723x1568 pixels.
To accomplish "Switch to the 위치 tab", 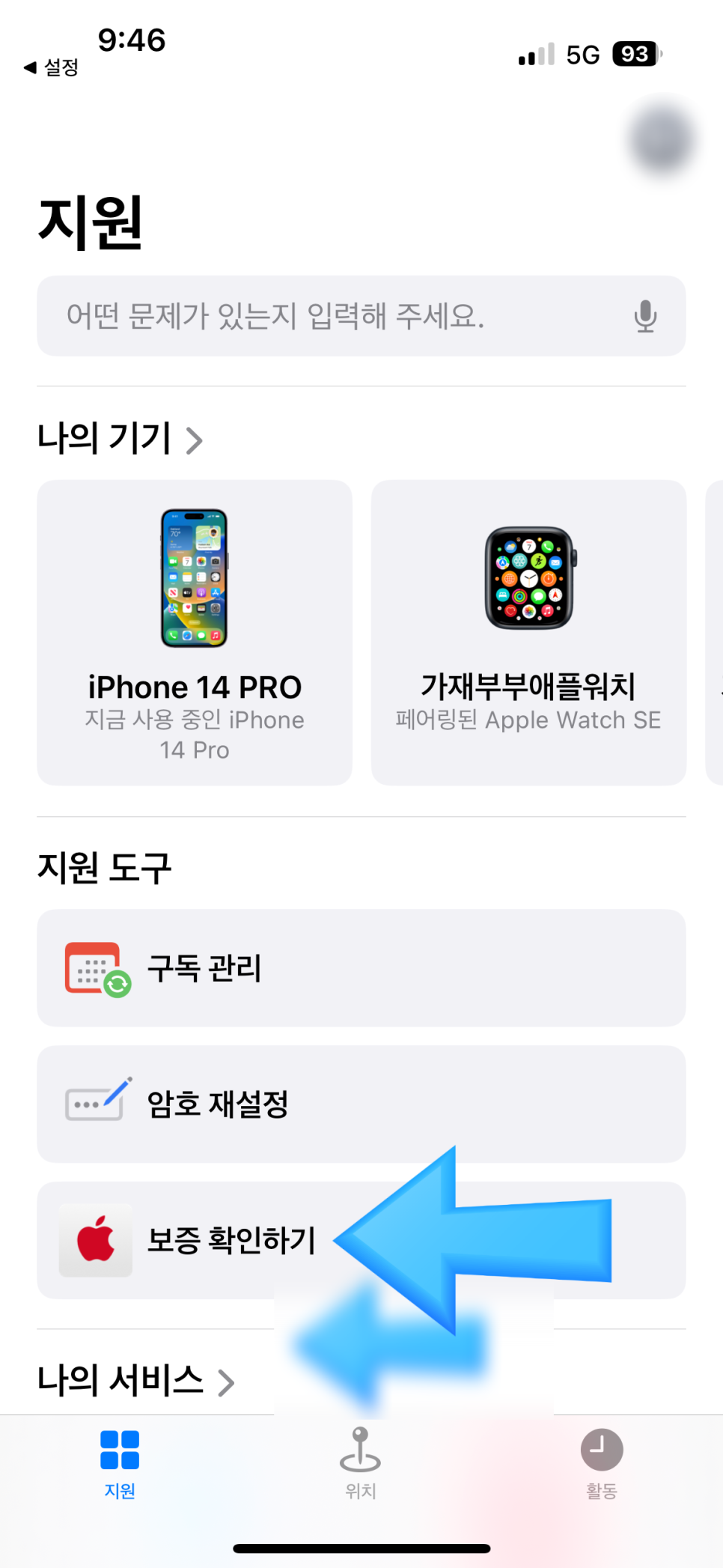I will [x=361, y=1463].
